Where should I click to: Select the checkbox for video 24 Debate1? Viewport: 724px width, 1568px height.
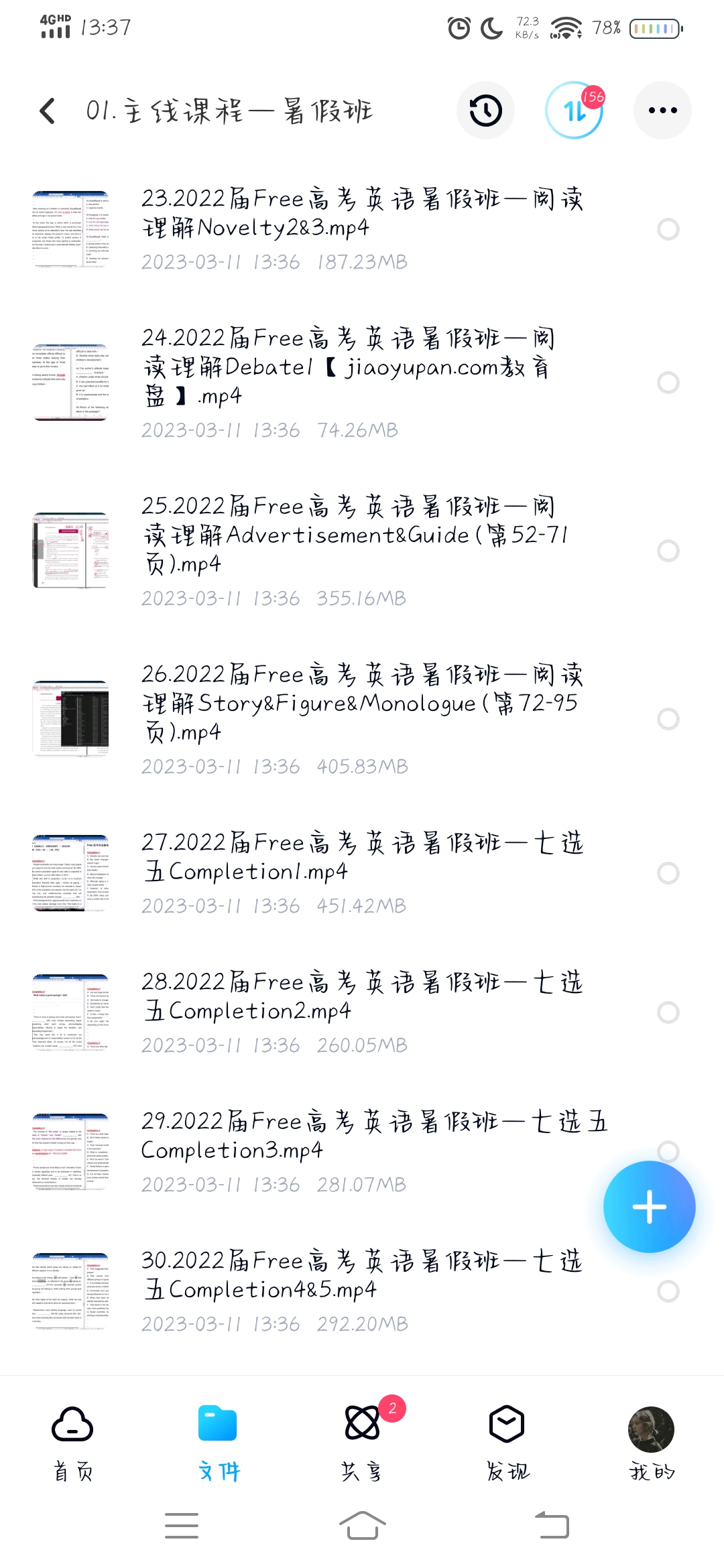(x=668, y=383)
